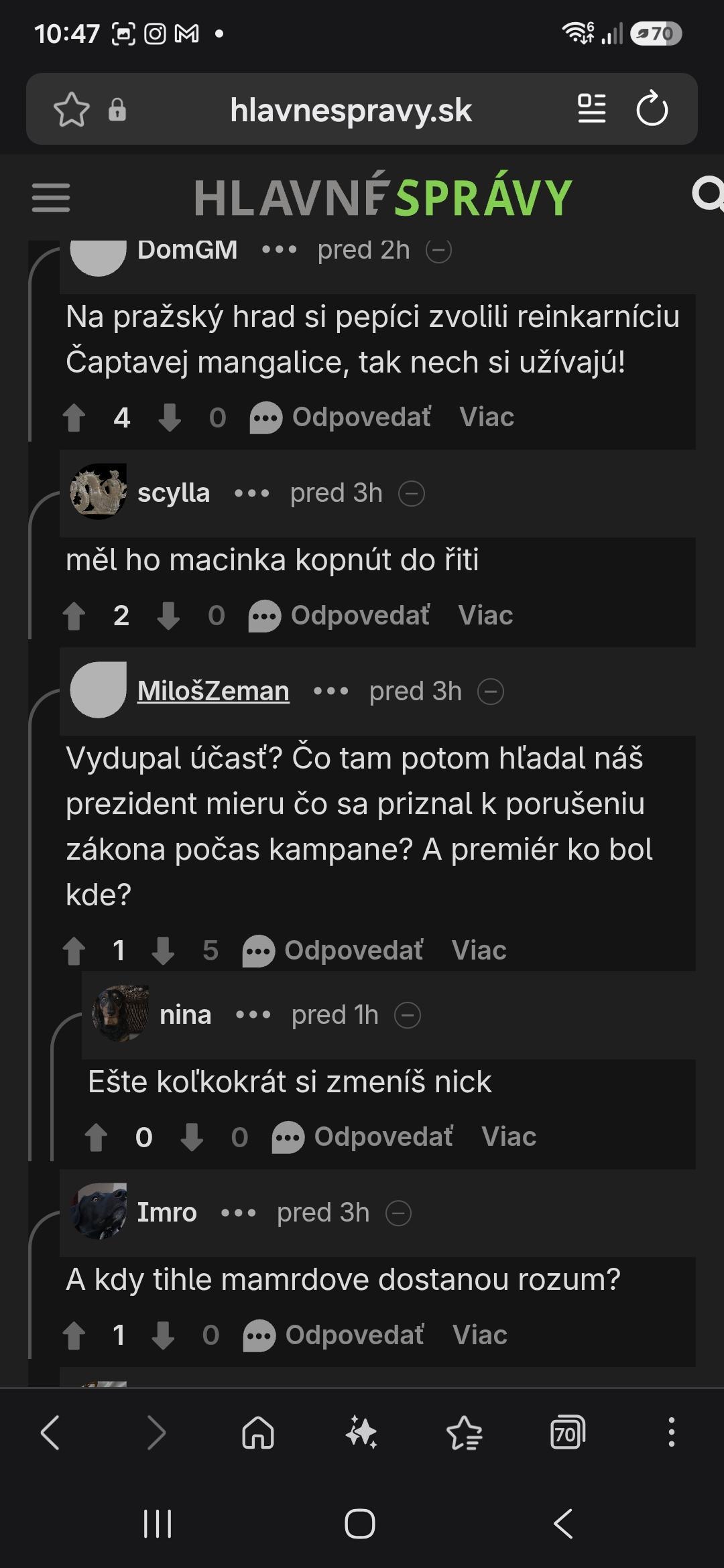This screenshot has width=724, height=1568.
Task: Enable reader mode from the address bar
Action: coord(592,109)
